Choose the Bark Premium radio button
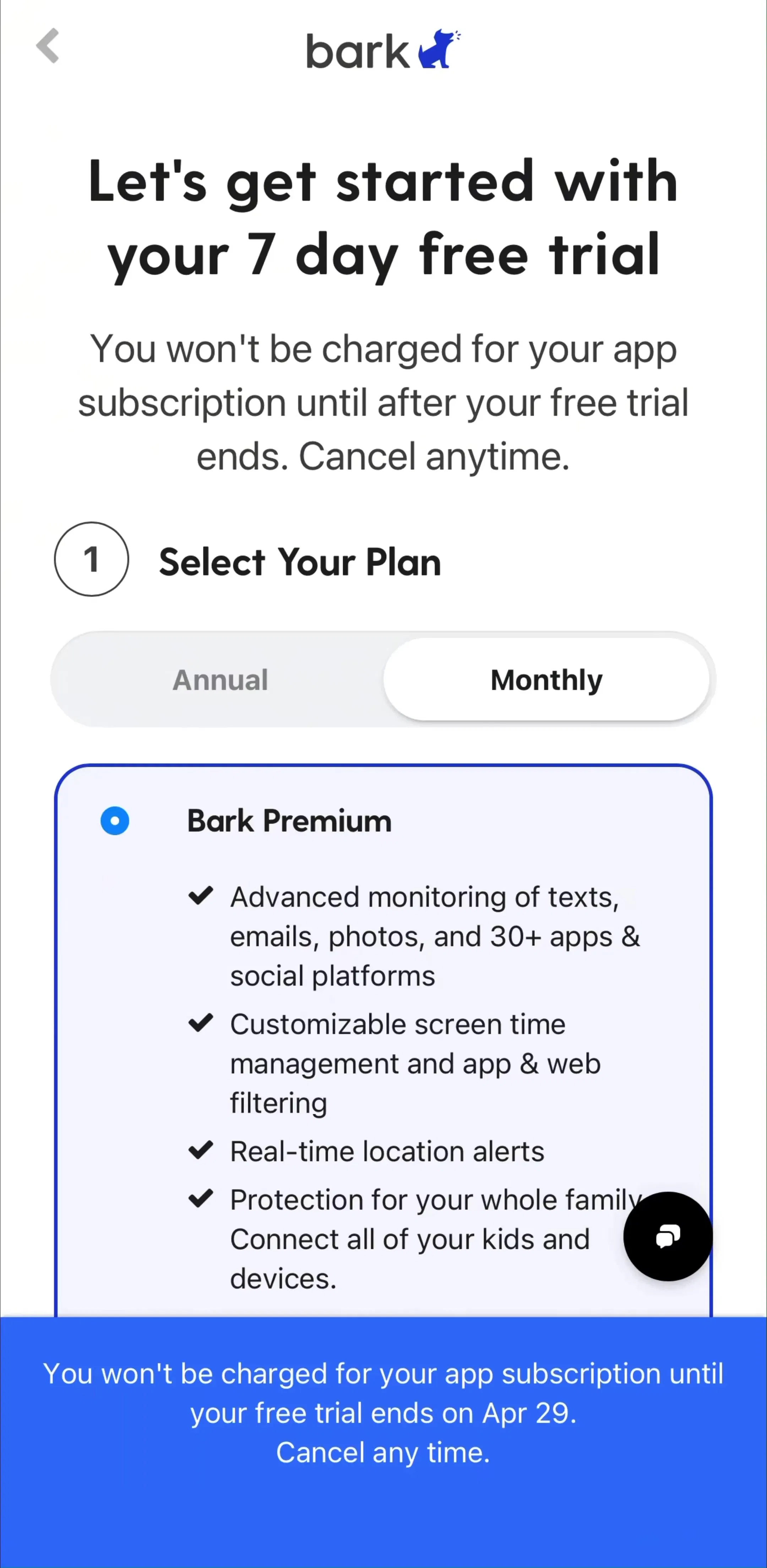Viewport: 767px width, 1568px height. coord(115,820)
